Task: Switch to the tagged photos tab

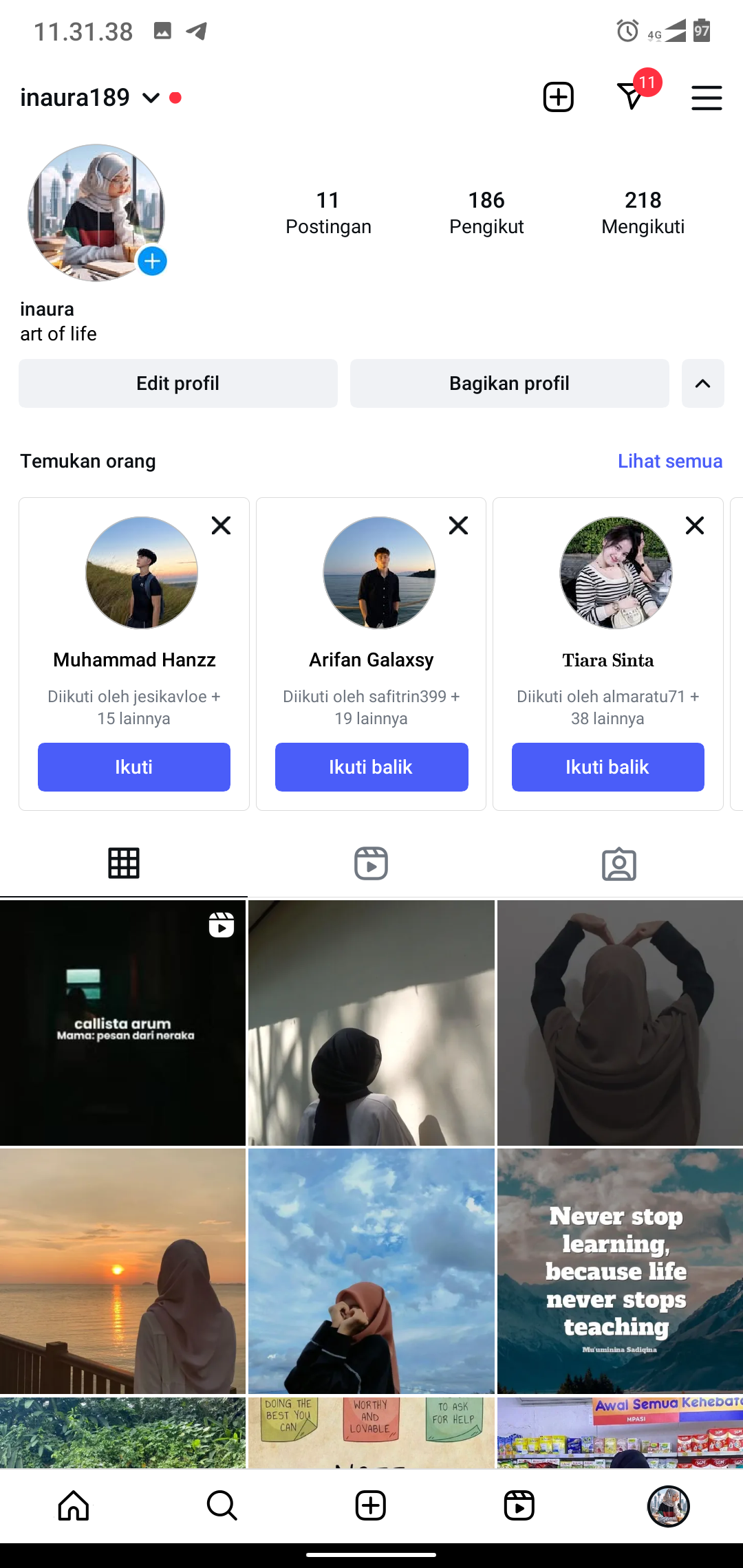Action: tap(619, 863)
